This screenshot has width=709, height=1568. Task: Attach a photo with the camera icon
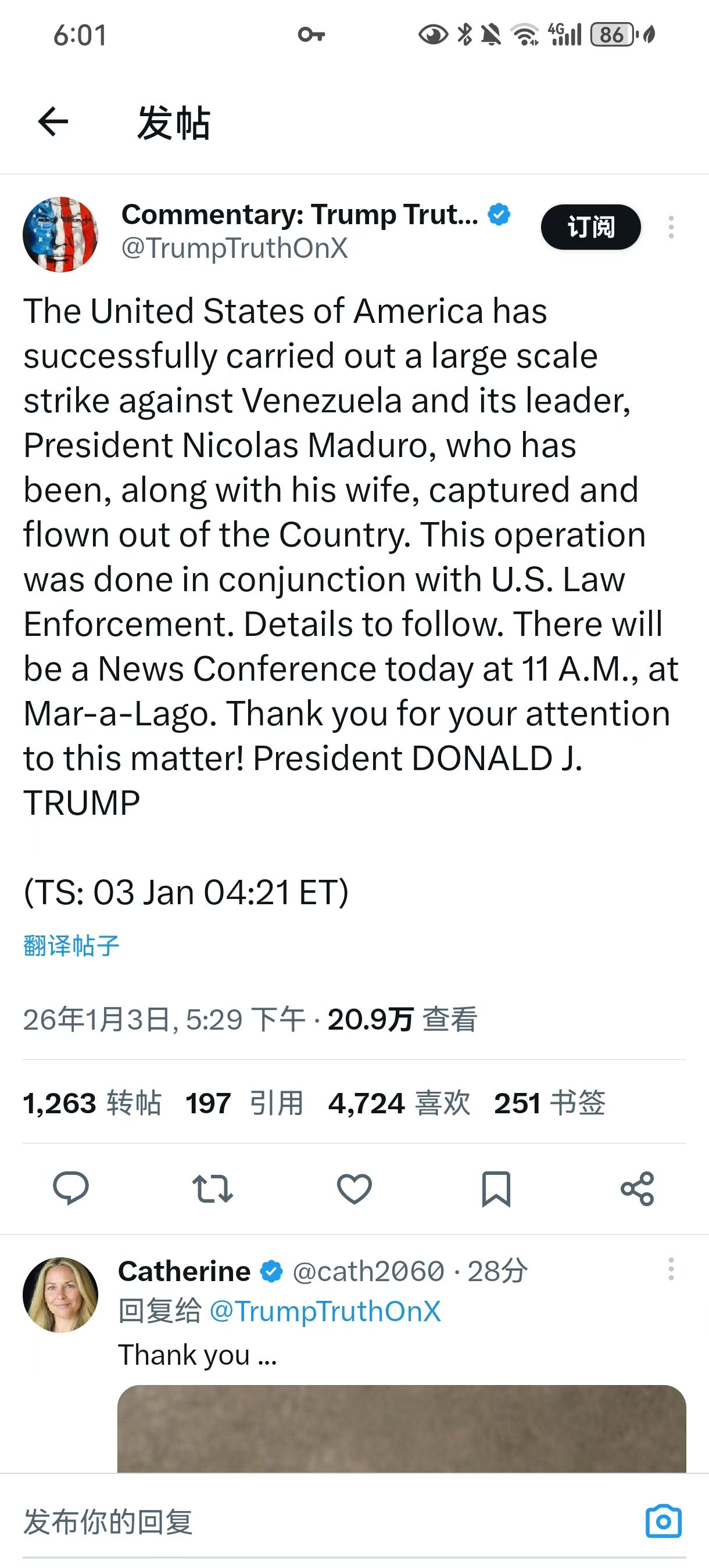pos(663,1522)
